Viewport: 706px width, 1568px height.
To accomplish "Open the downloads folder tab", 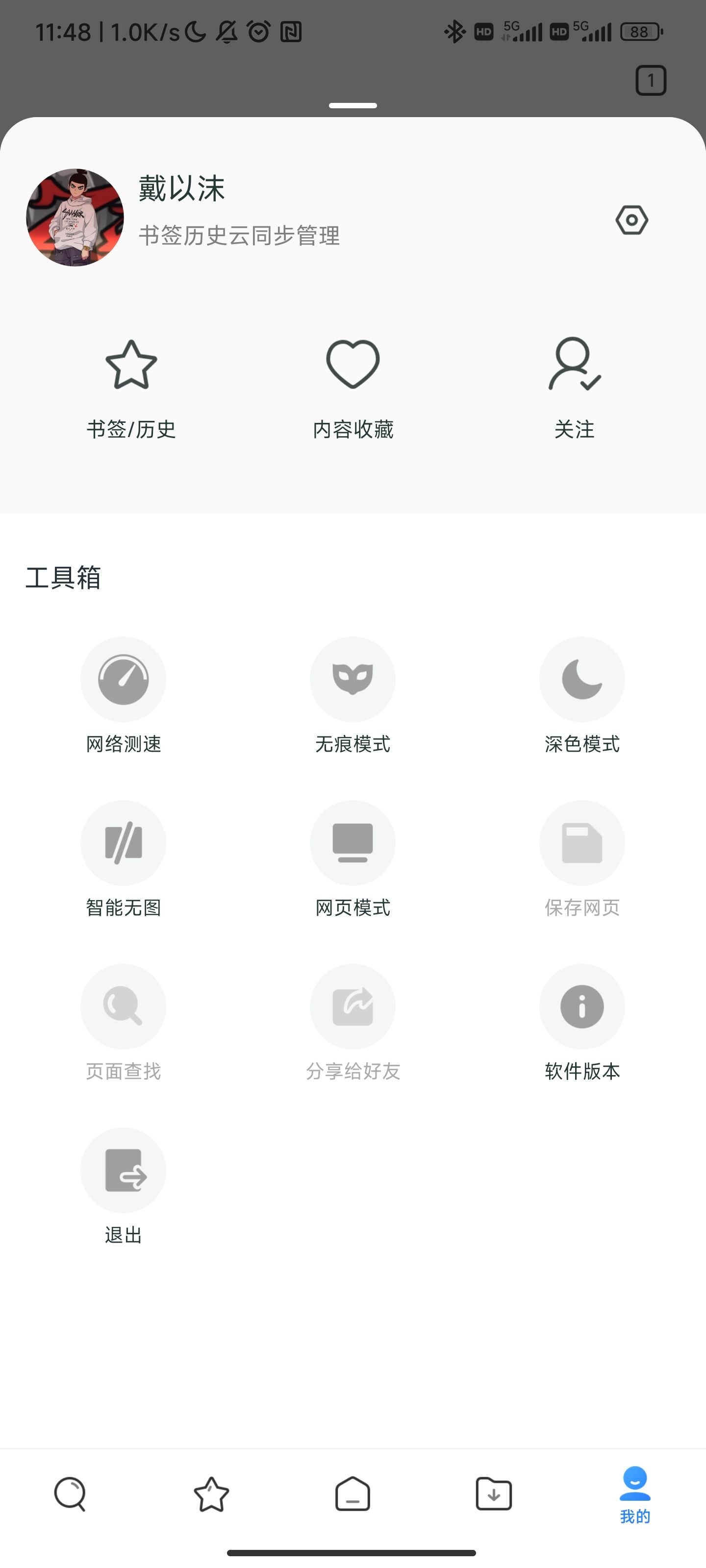I will click(x=493, y=1494).
